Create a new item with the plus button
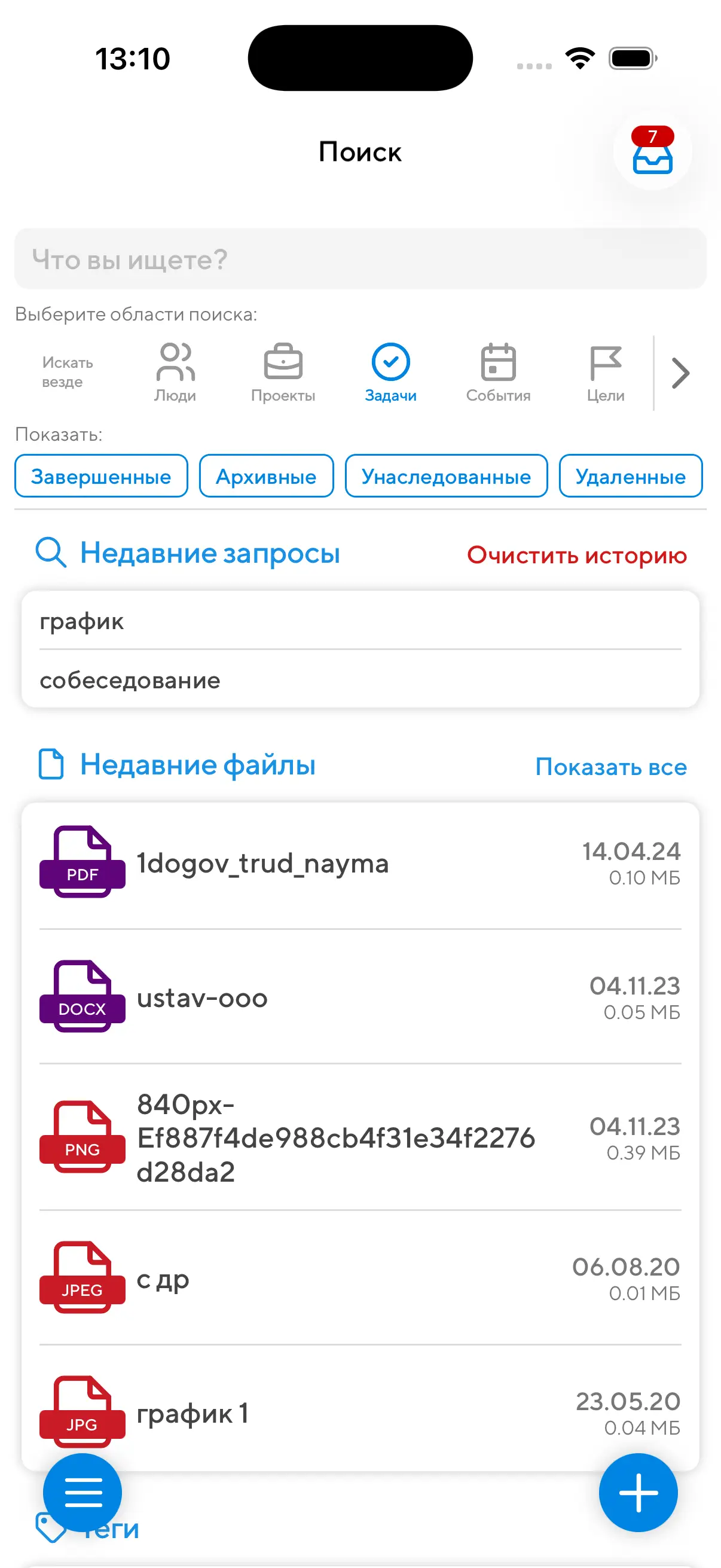The width and height of the screenshot is (721, 1568). click(638, 1492)
